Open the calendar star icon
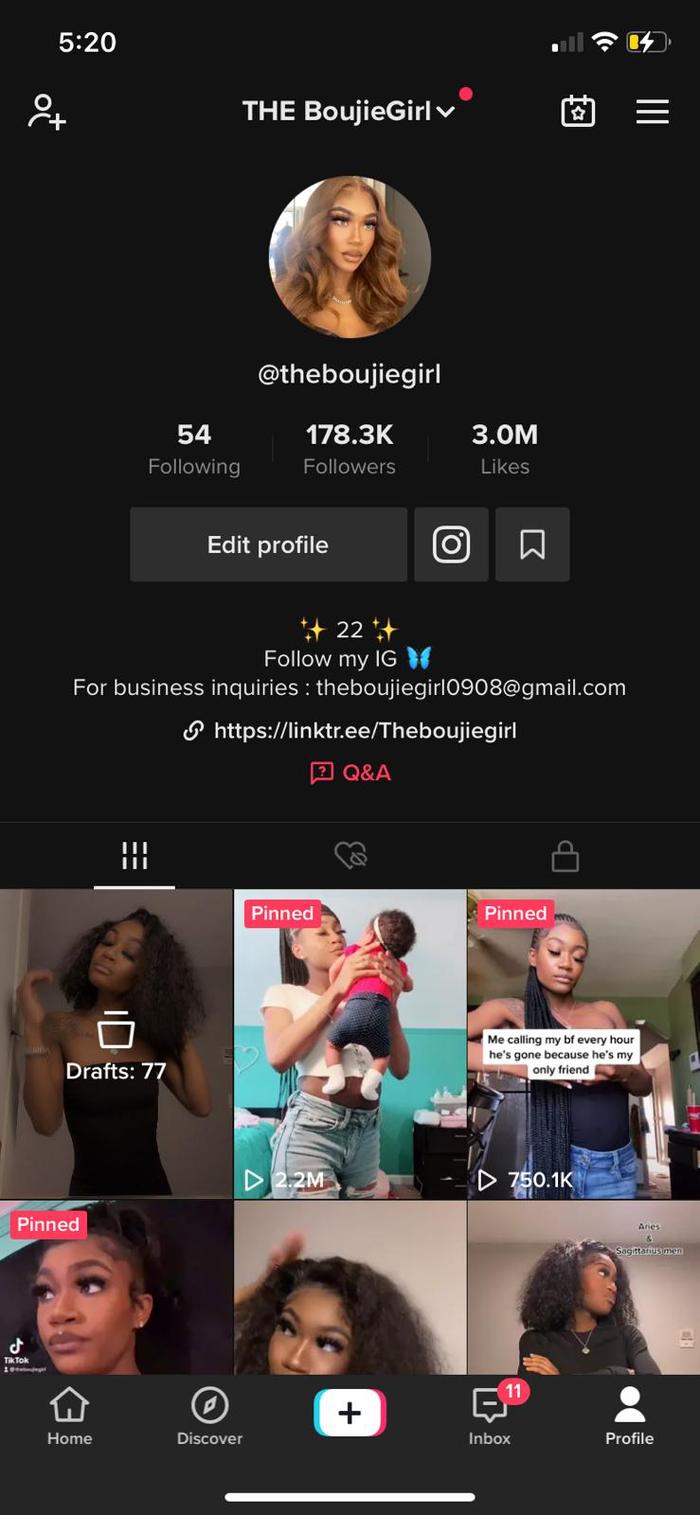 coord(578,111)
